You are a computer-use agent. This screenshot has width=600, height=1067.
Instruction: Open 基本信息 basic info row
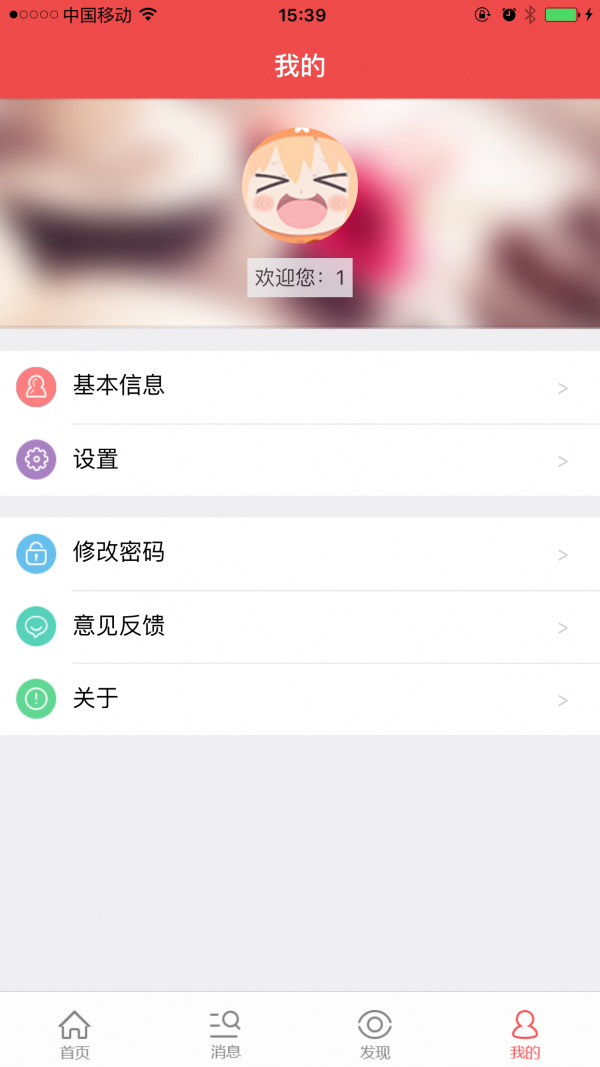click(300, 387)
